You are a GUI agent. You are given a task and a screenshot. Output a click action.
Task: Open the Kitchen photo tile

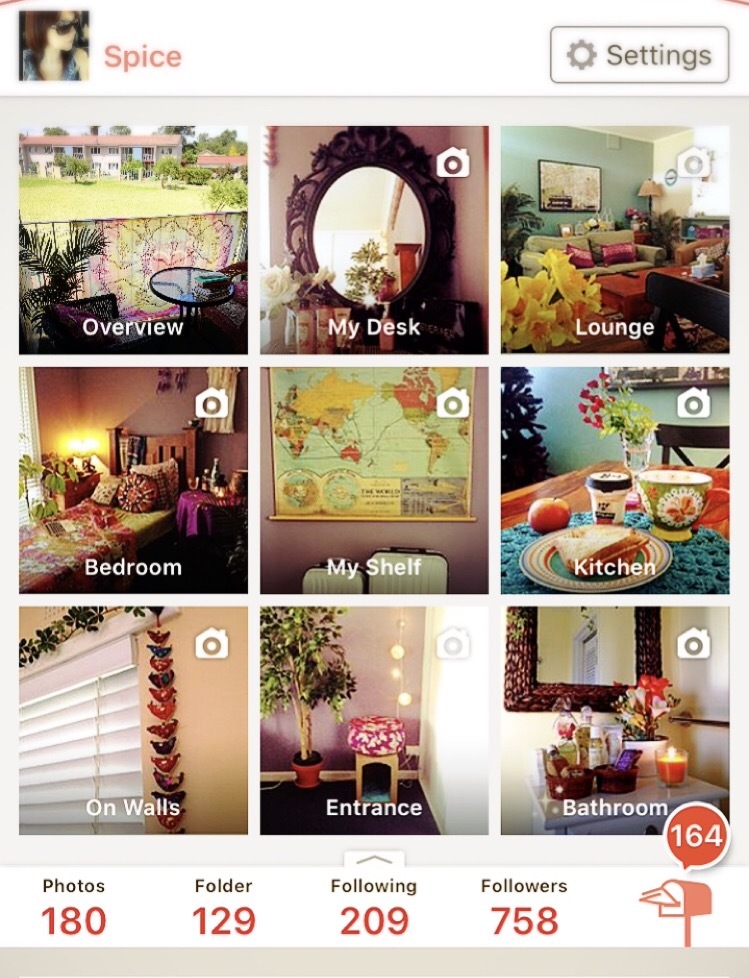click(x=614, y=480)
